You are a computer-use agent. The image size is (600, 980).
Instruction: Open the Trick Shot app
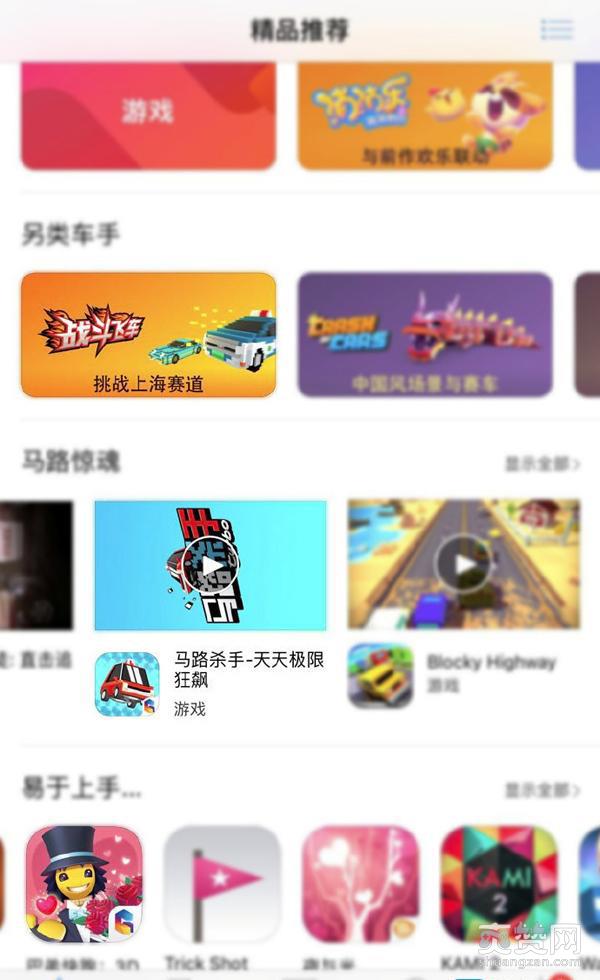(x=222, y=884)
